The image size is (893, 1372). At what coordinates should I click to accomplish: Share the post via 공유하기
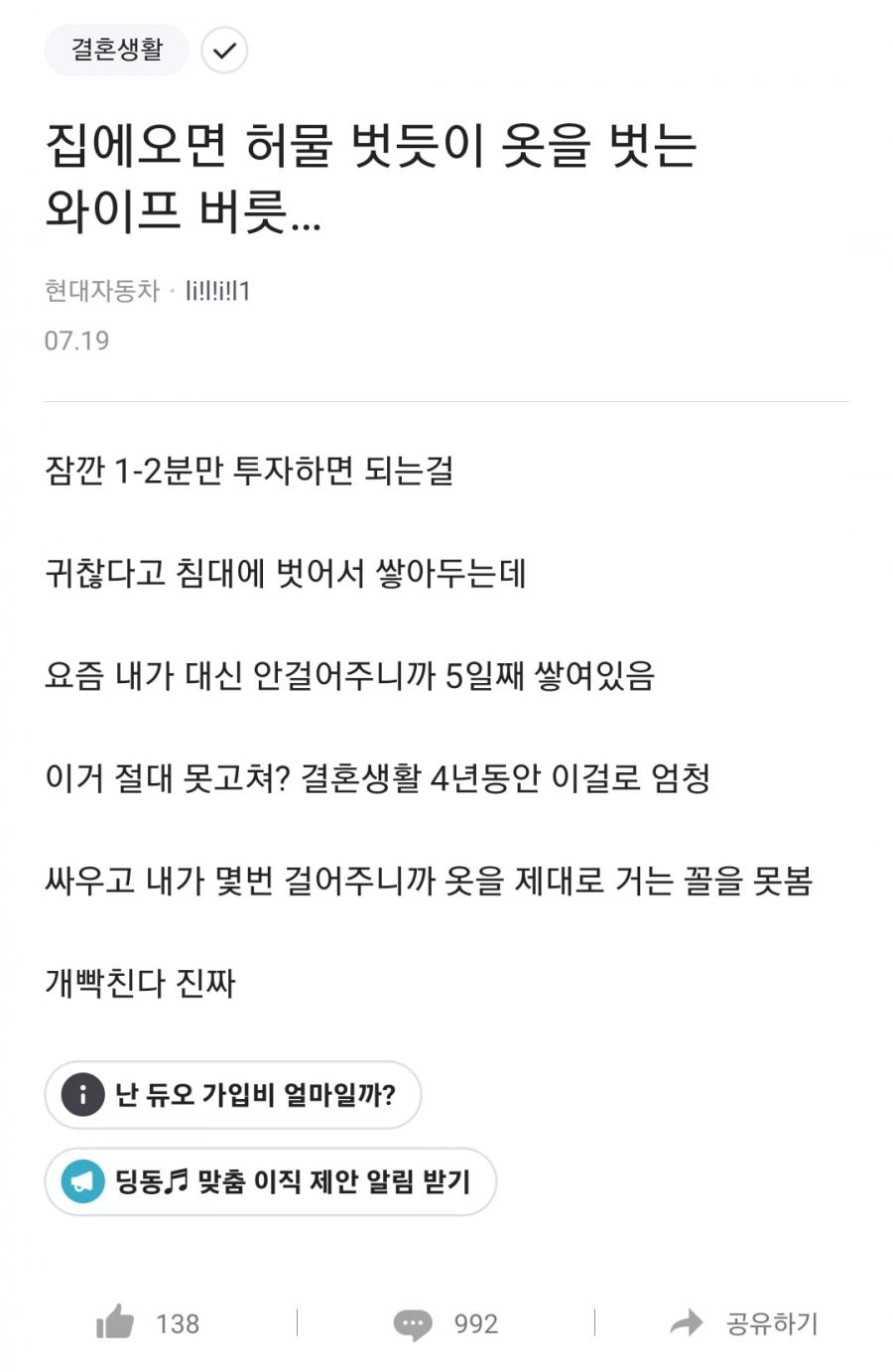[x=744, y=1323]
